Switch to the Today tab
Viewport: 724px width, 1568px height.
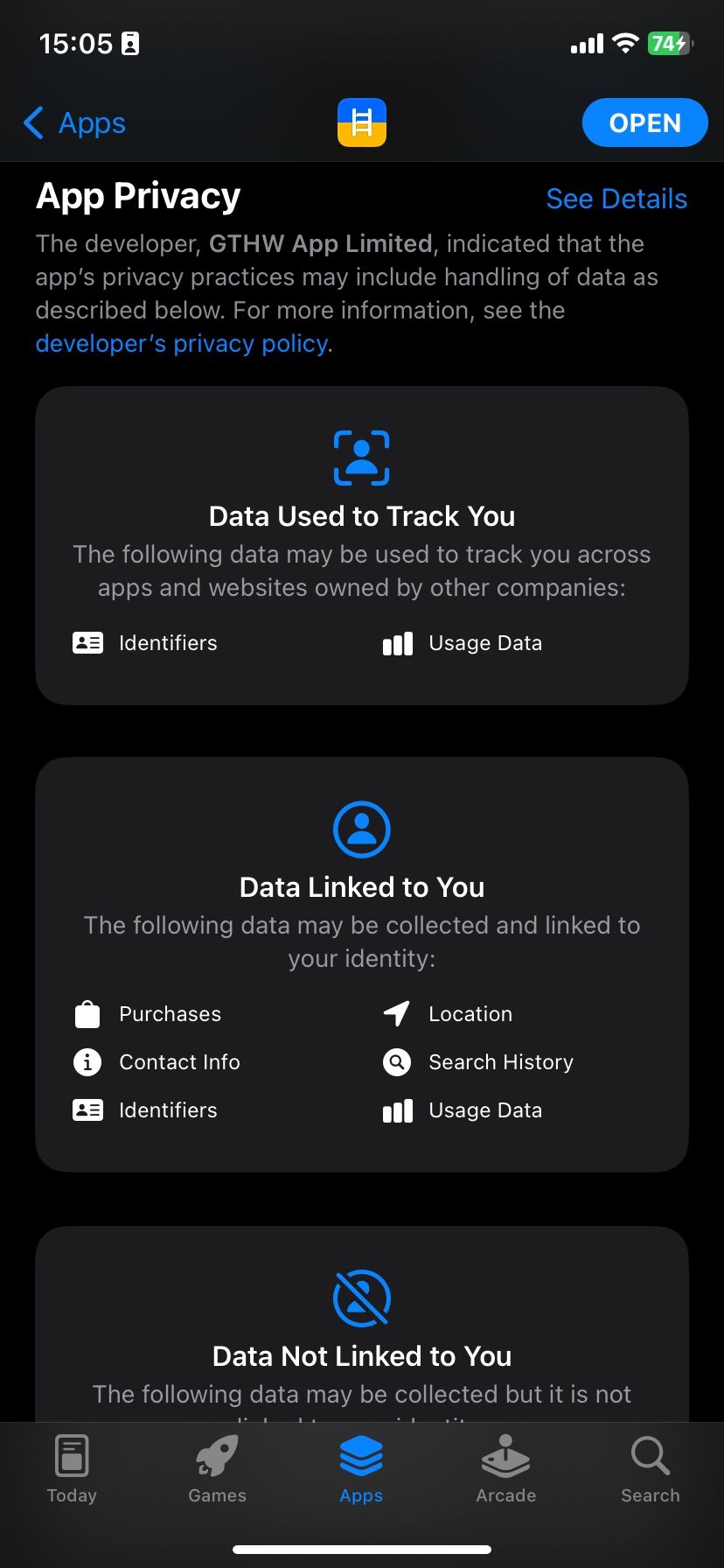[x=72, y=1470]
